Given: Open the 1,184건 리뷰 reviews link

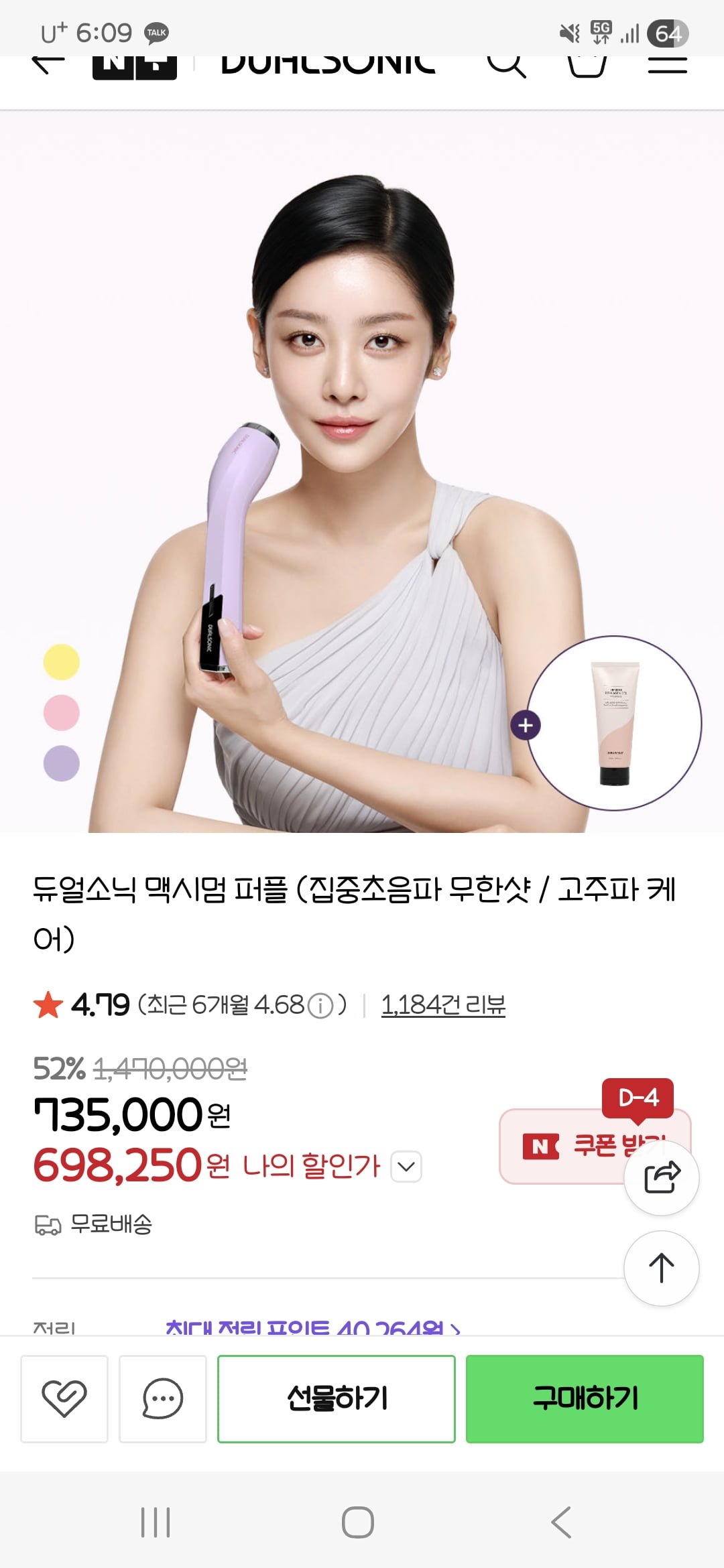Looking at the screenshot, I should pos(443,1004).
